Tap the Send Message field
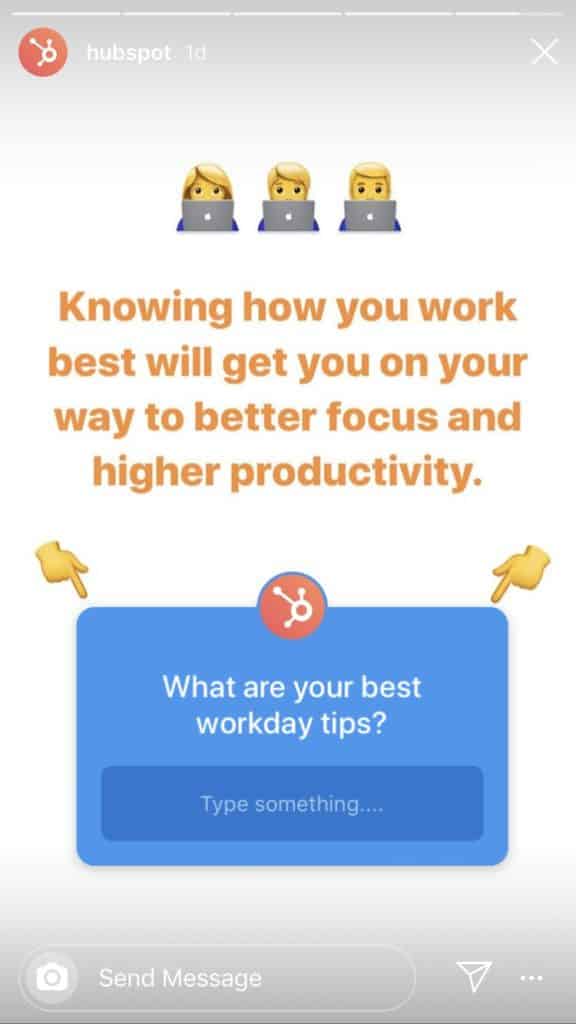This screenshot has width=576, height=1024. point(217,978)
